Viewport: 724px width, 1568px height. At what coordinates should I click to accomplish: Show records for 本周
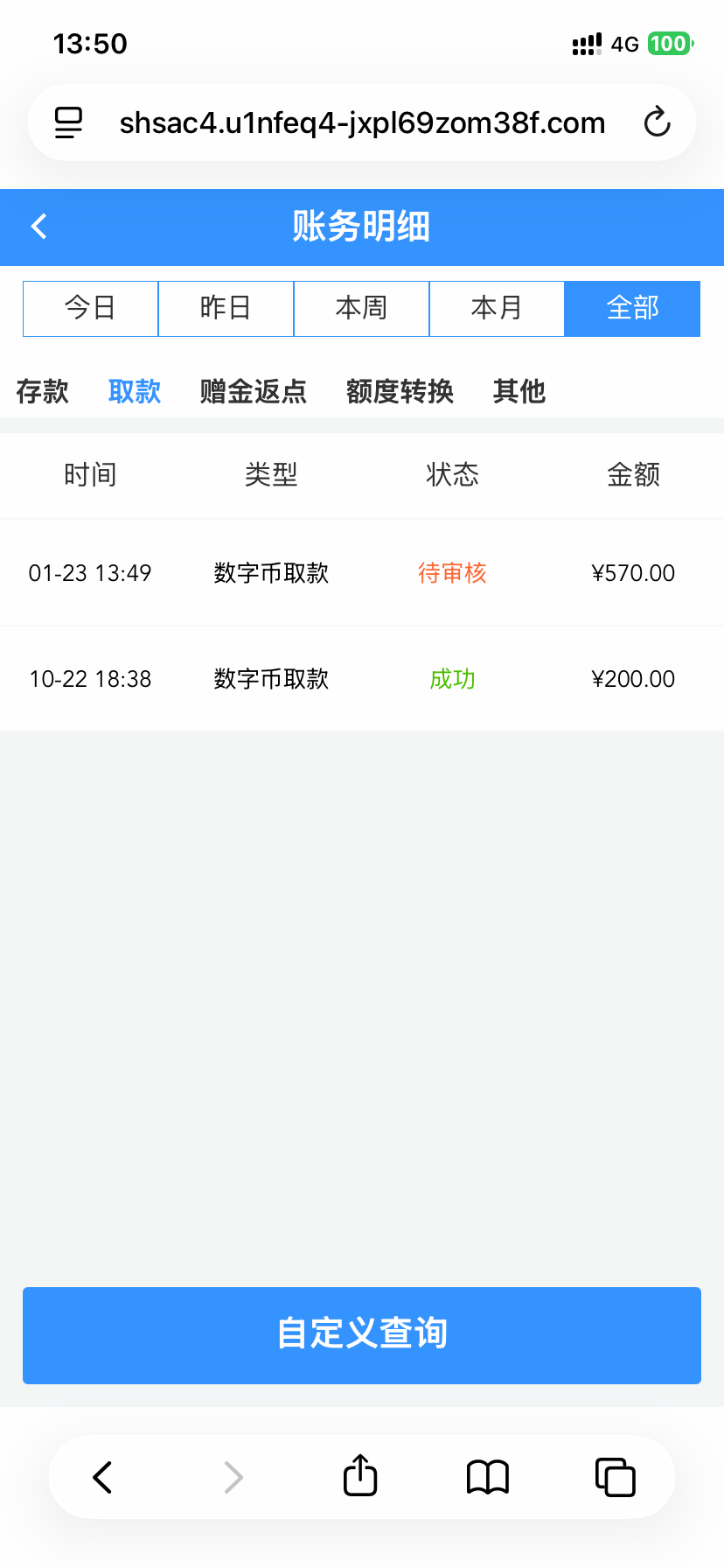[x=361, y=308]
